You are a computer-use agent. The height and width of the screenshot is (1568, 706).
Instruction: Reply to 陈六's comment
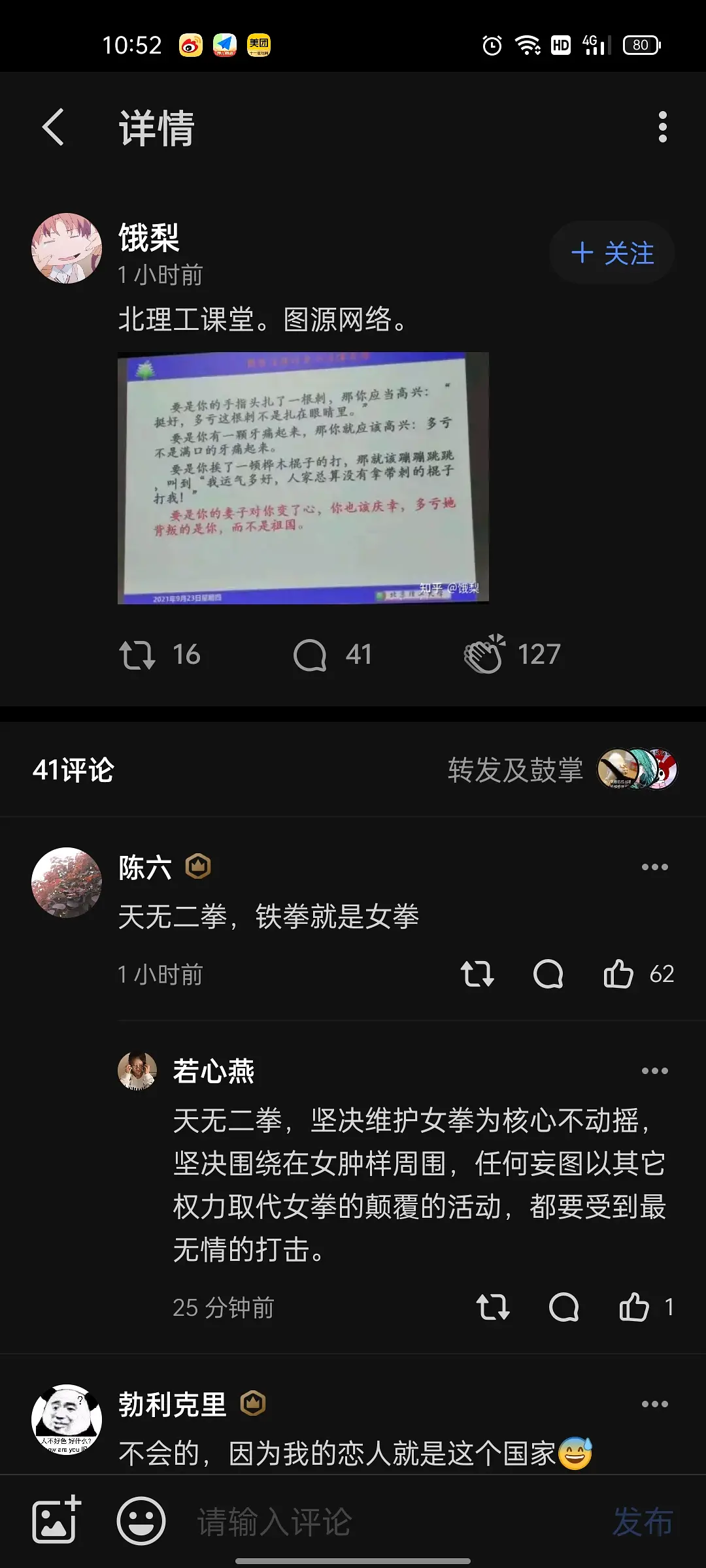548,974
